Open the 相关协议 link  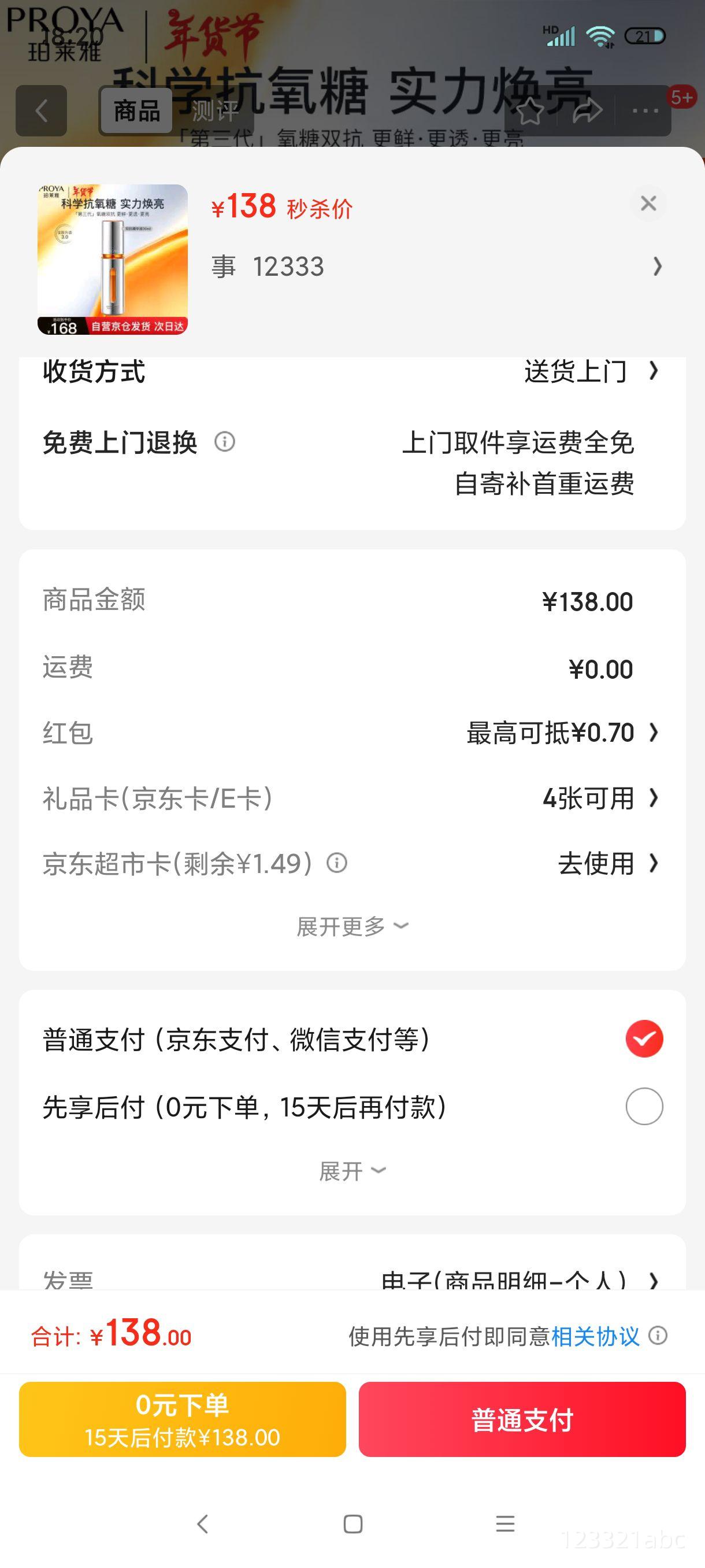(595, 1336)
